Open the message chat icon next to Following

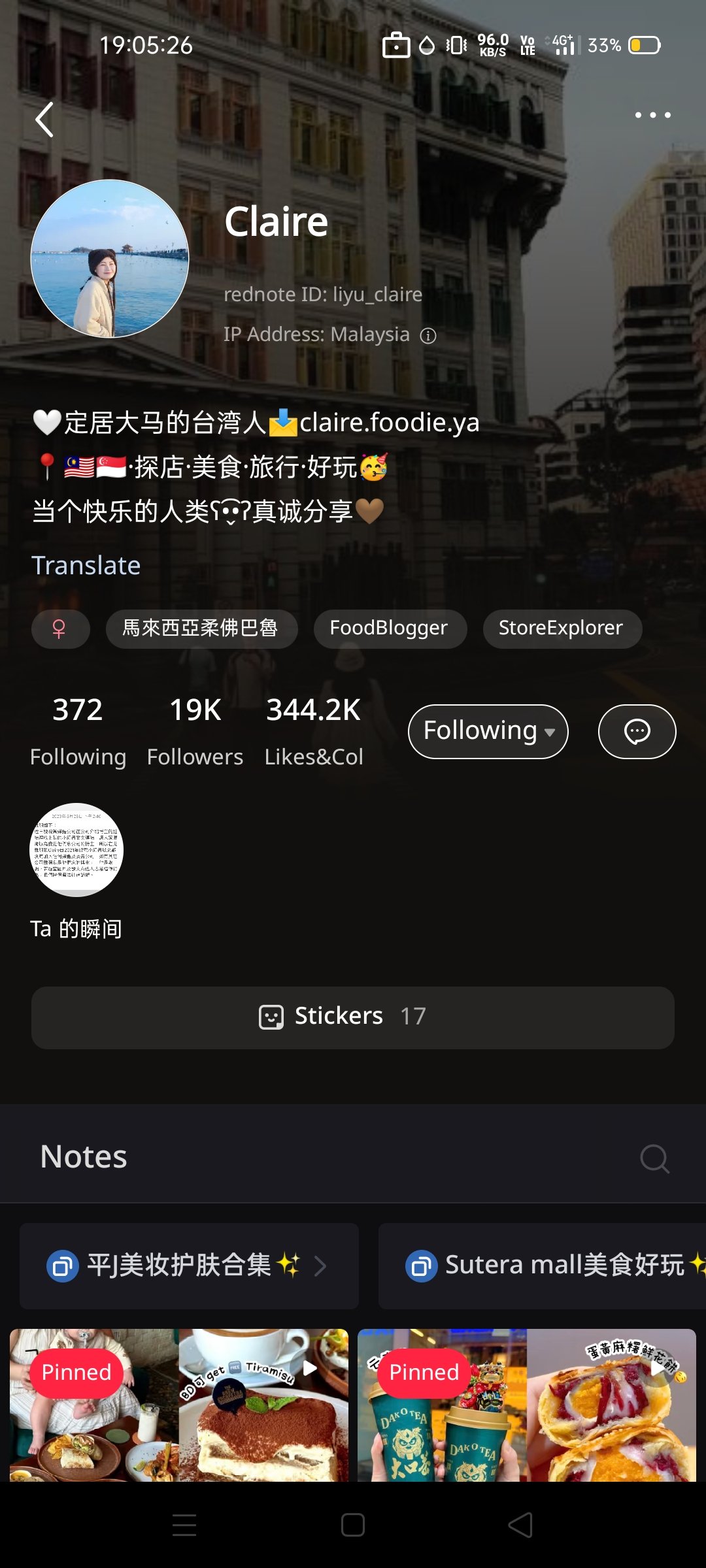point(637,731)
